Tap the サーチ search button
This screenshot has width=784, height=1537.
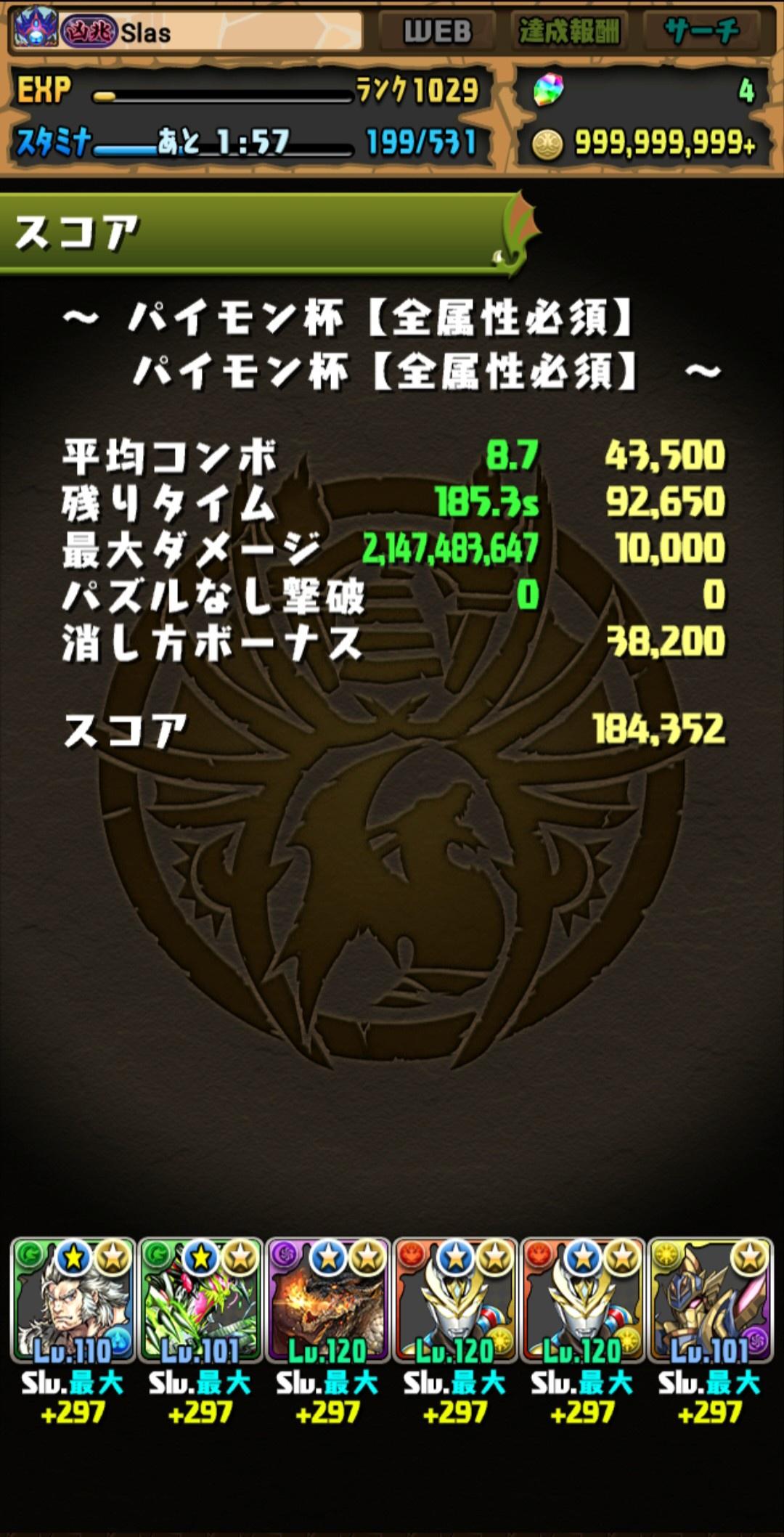tap(701, 32)
